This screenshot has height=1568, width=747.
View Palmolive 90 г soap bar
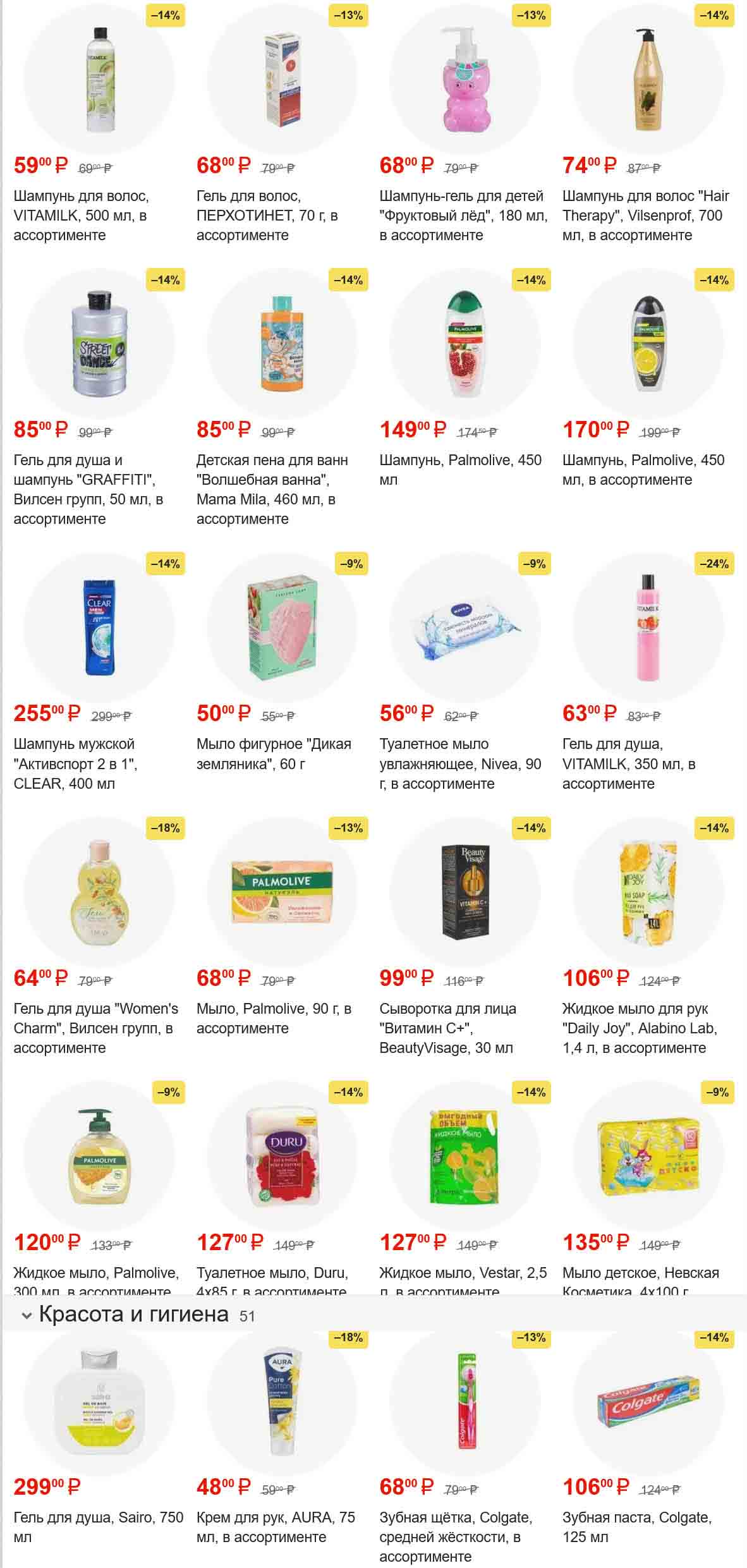click(281, 891)
